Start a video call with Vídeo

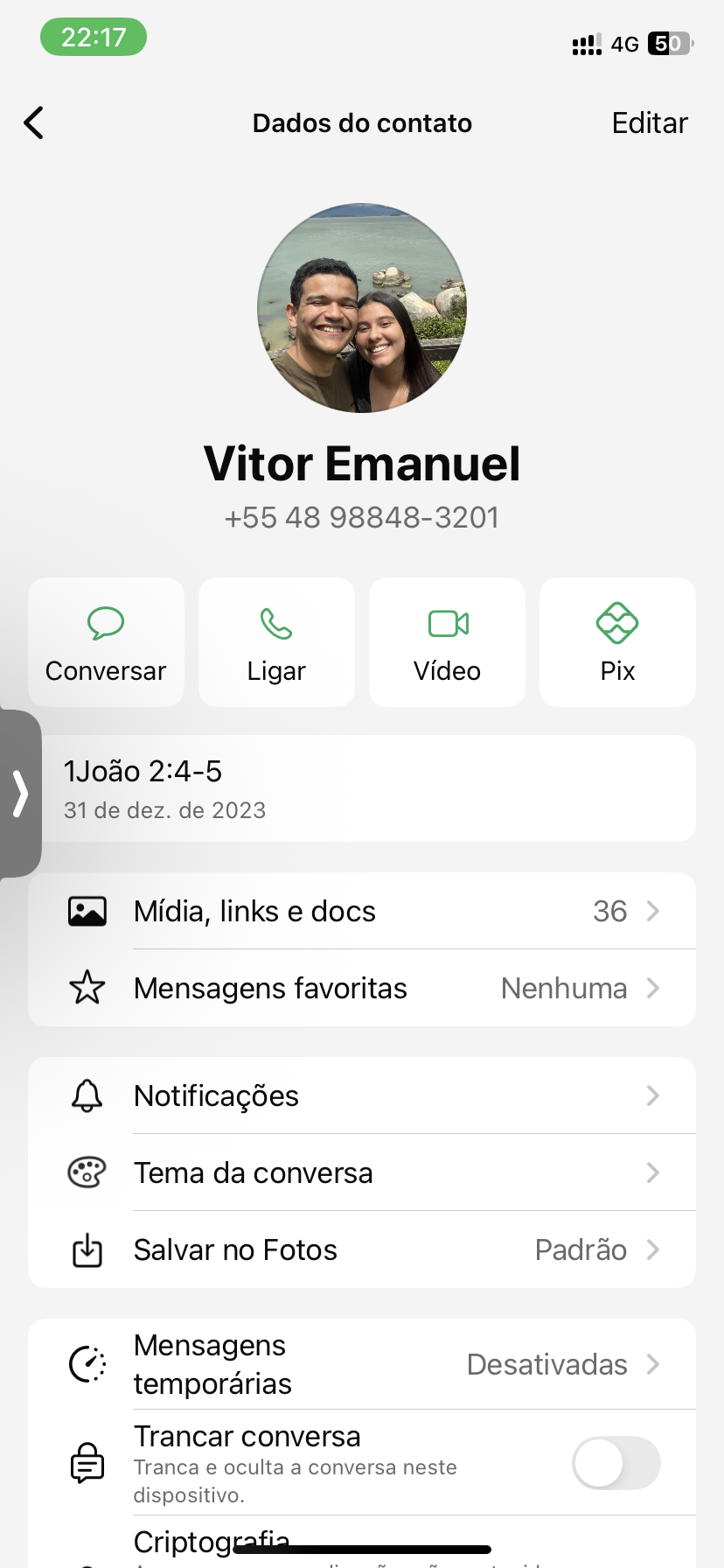pyautogui.click(x=447, y=642)
